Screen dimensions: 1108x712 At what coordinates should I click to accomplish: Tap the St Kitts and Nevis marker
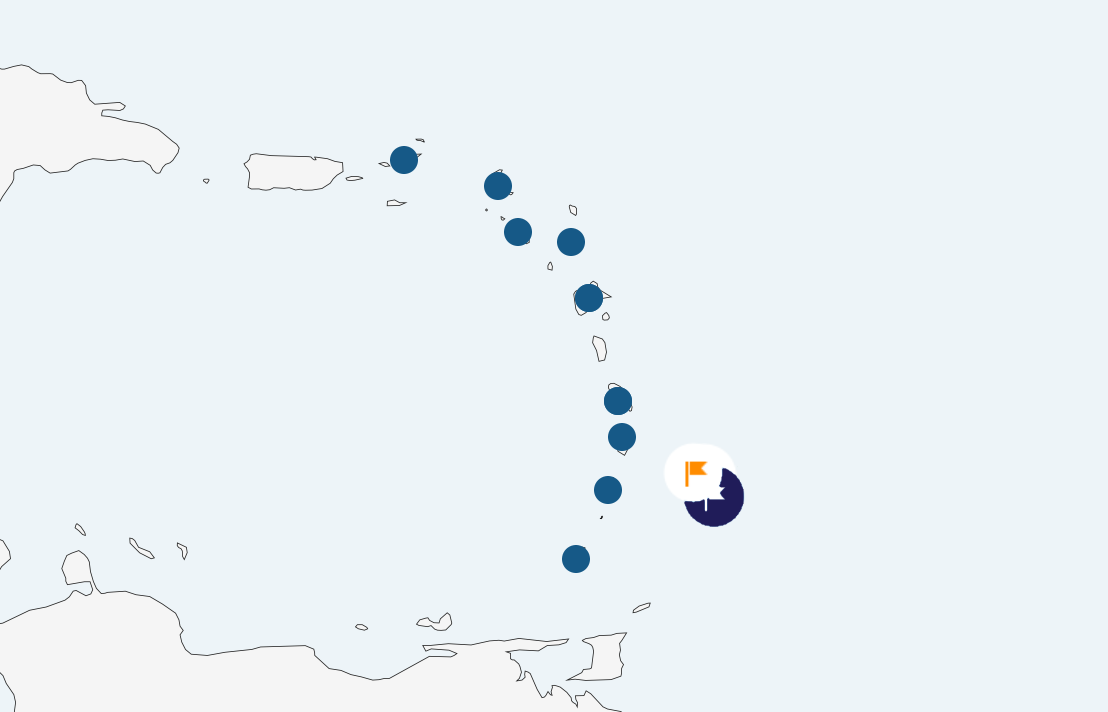coord(518,232)
